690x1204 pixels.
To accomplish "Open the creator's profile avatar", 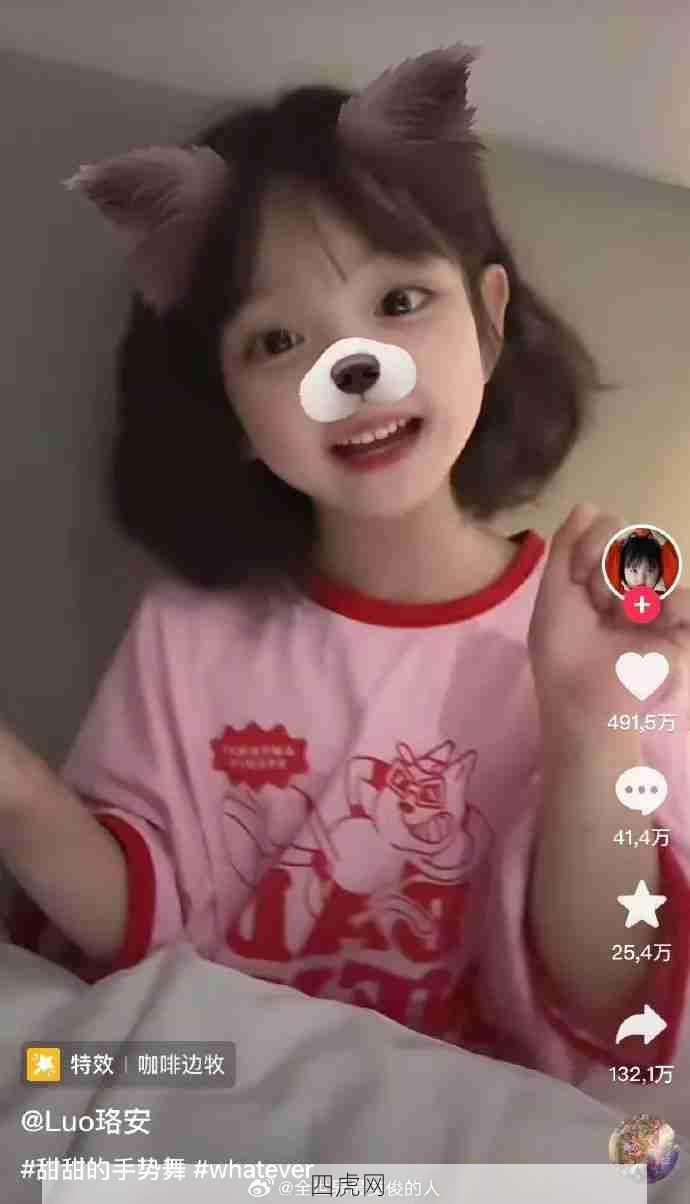I will coord(640,562).
